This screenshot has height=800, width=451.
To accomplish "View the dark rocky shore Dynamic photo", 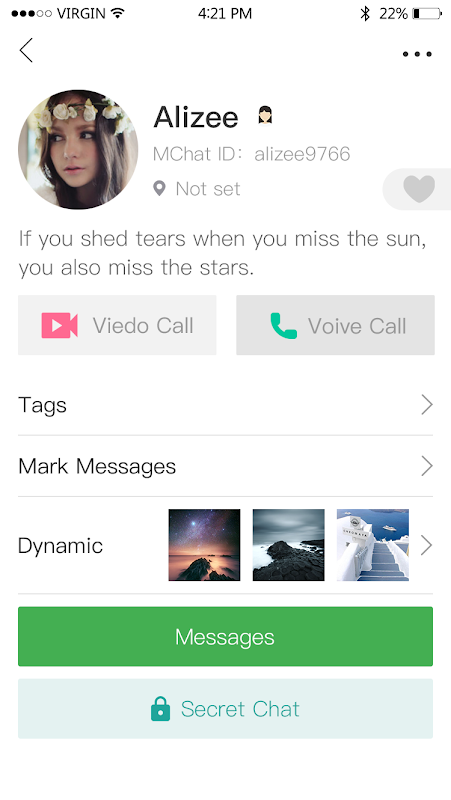I will [288, 545].
